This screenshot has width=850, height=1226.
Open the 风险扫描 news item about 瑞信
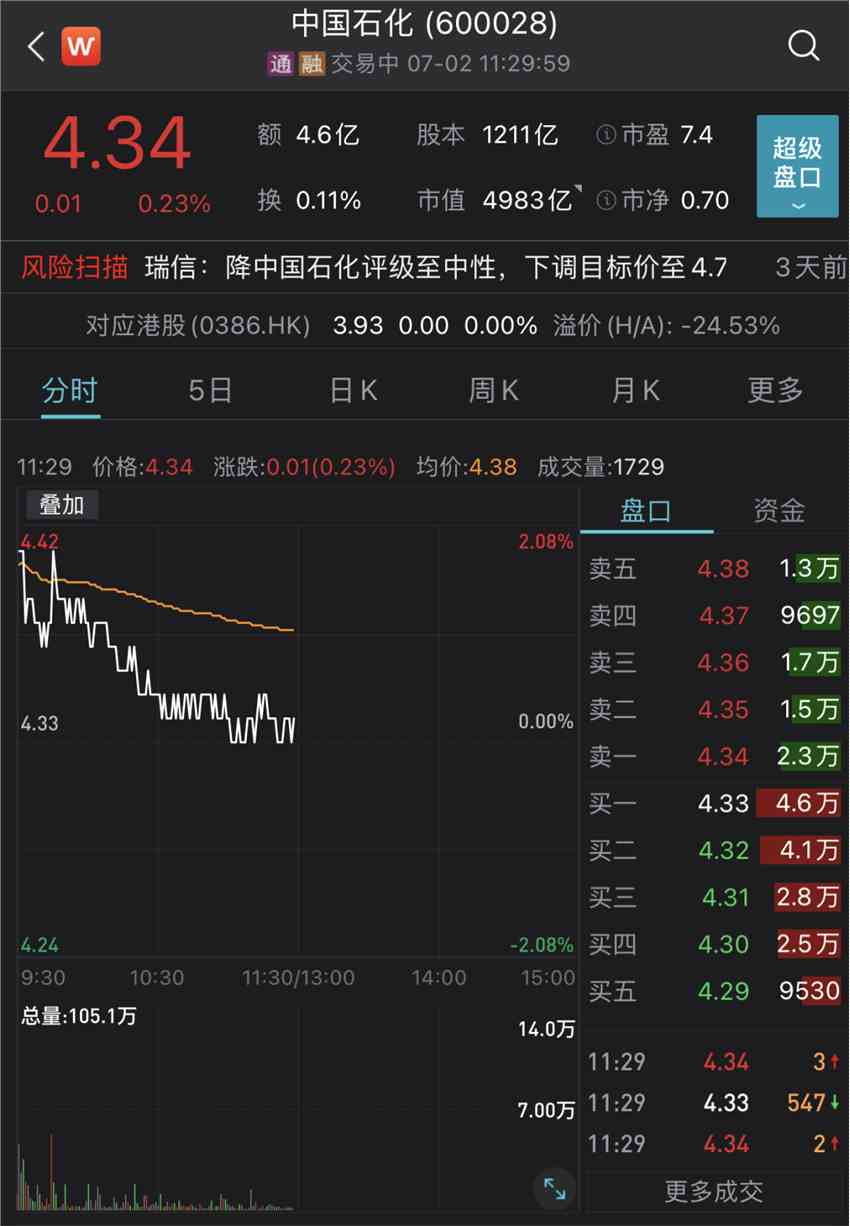435,267
